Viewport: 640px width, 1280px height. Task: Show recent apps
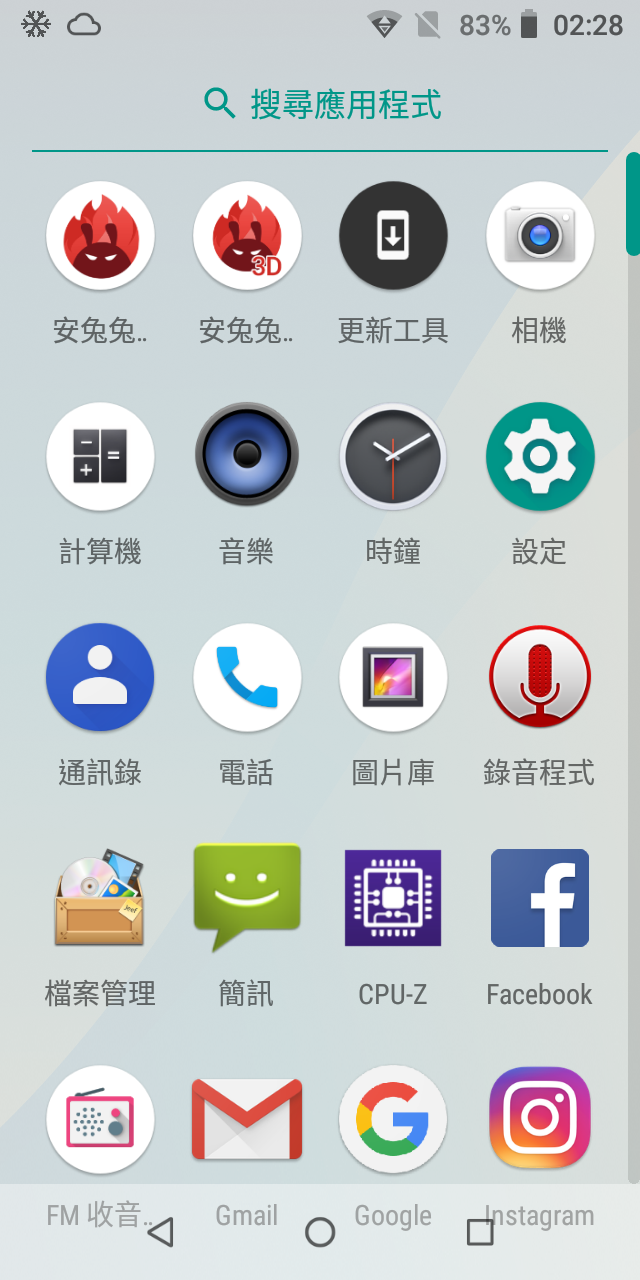coord(480,1232)
